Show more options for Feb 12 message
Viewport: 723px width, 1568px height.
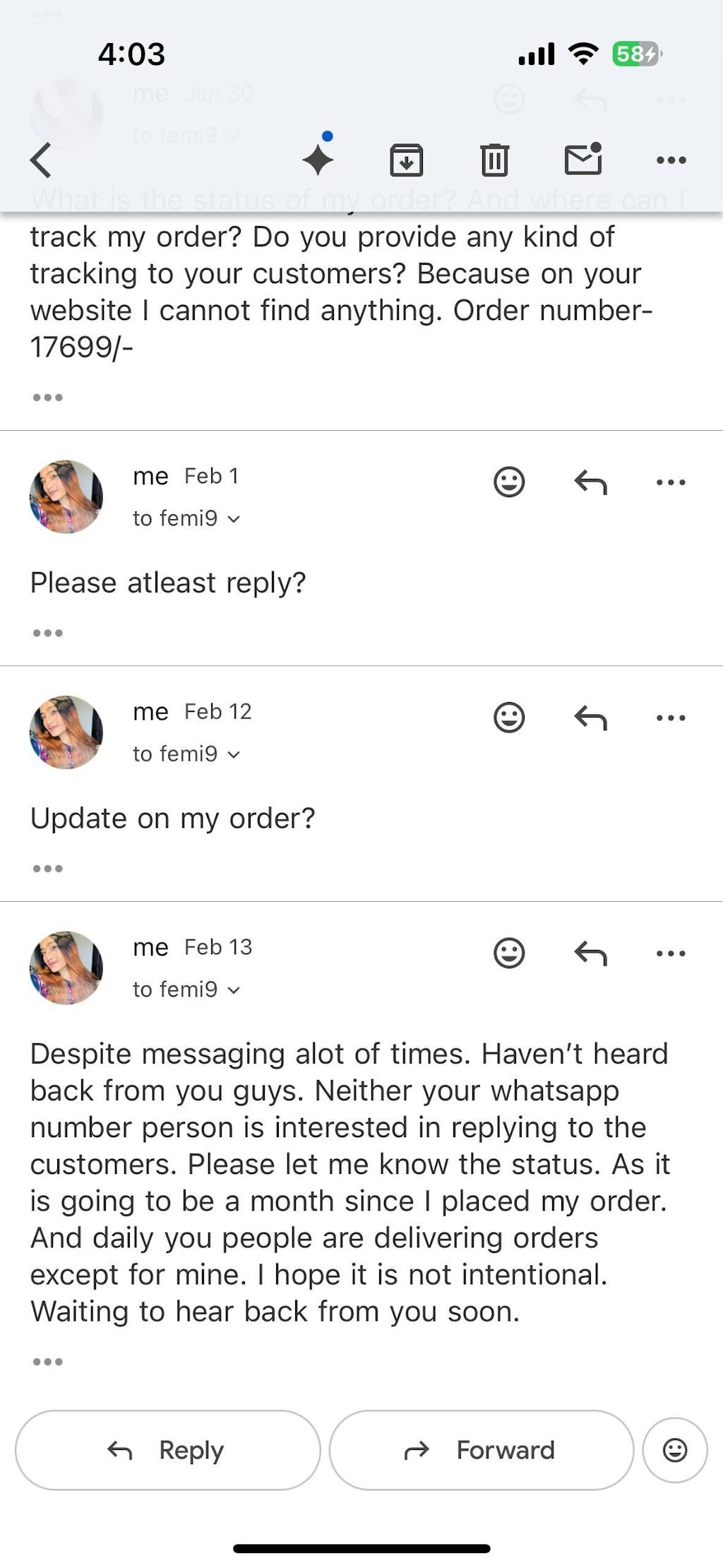[671, 718]
